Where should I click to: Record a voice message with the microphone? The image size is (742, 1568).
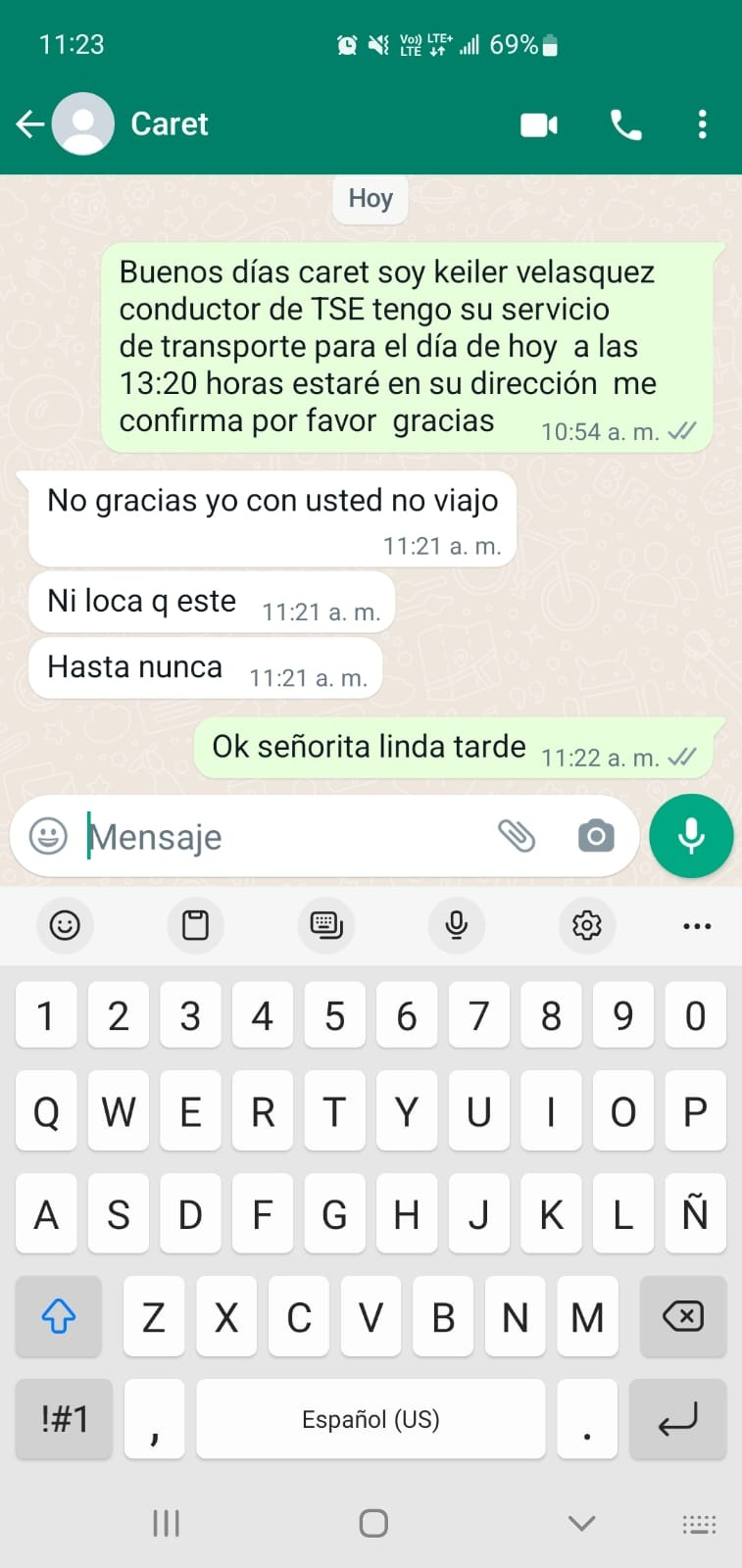click(691, 836)
